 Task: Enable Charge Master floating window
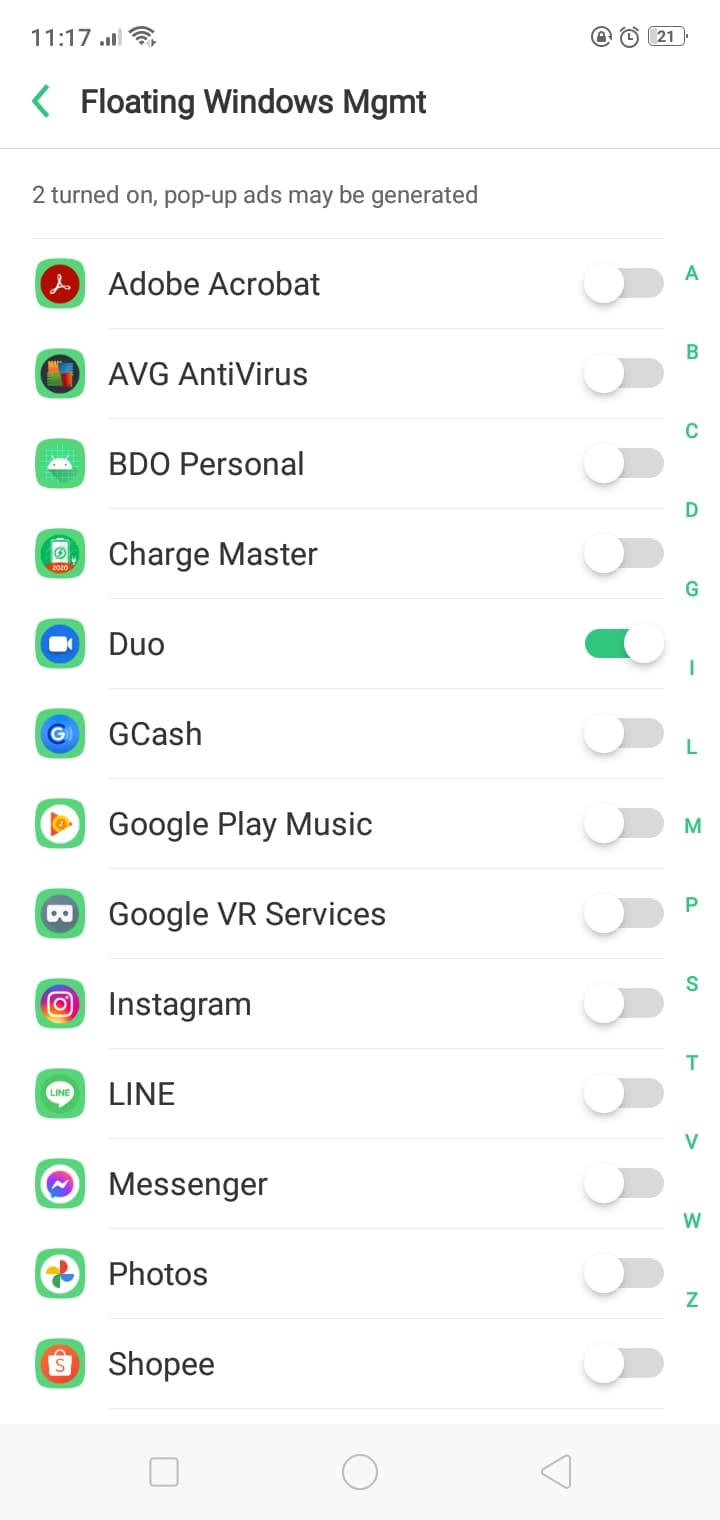tap(623, 554)
